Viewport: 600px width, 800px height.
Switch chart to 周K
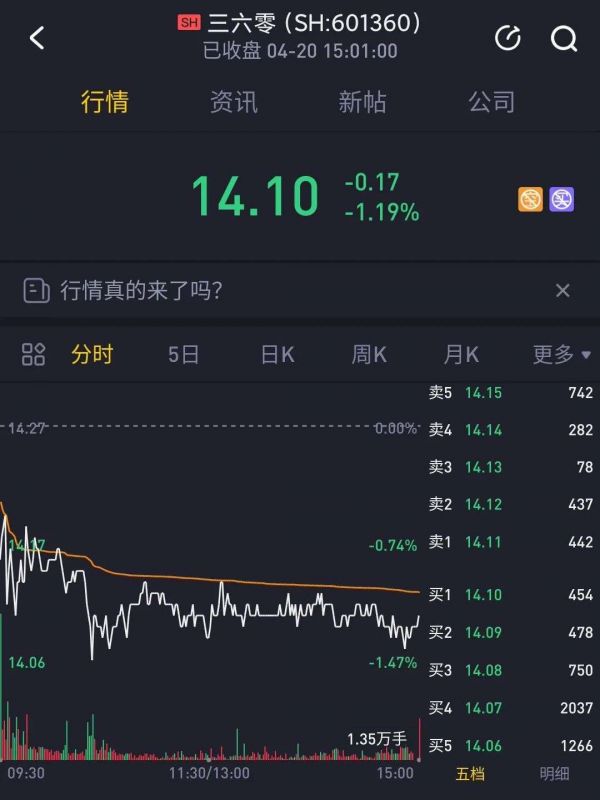point(368,354)
